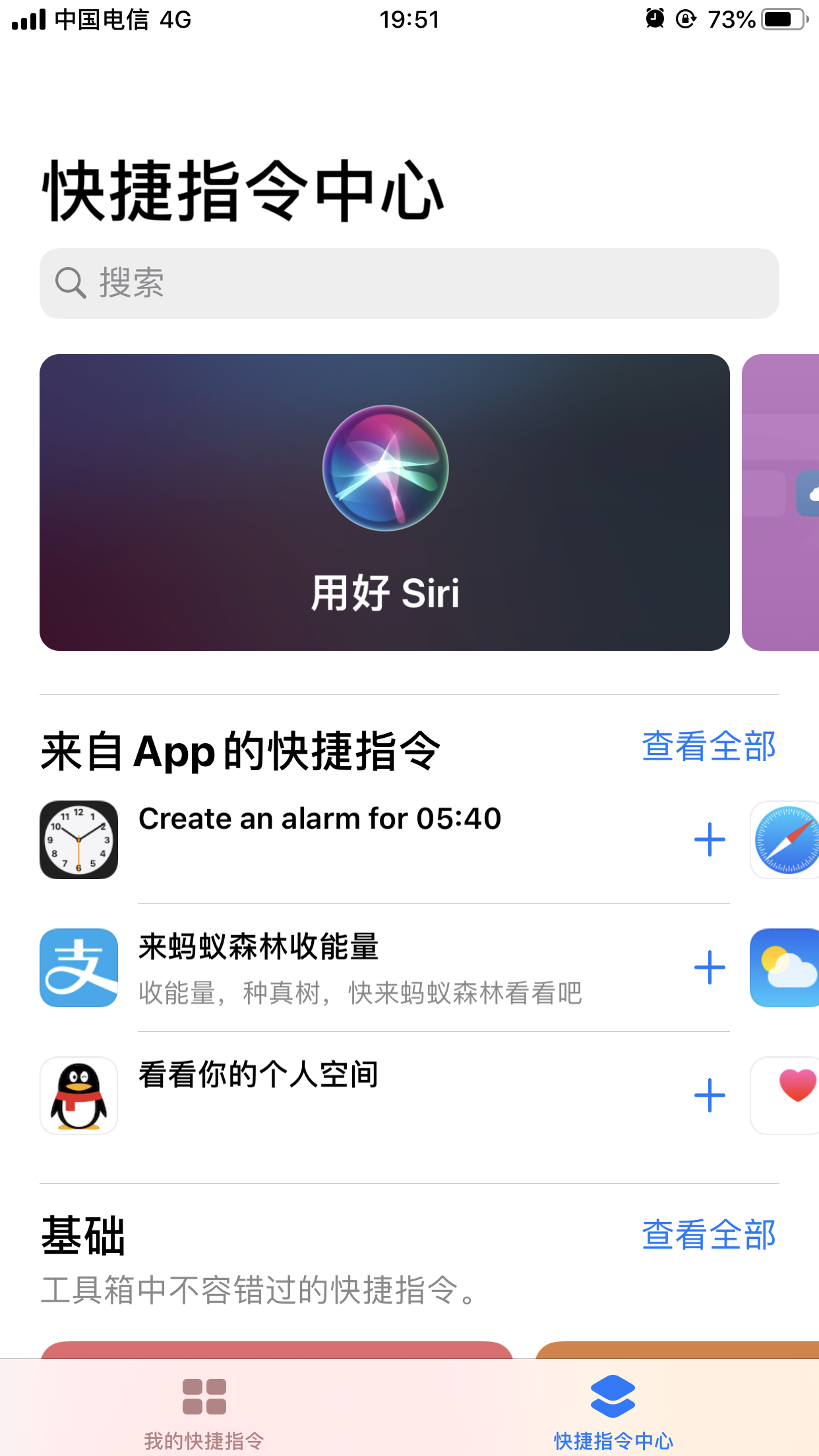Open Create an alarm for 05:40 row
Image resolution: width=819 pixels, height=1456 pixels.
(x=320, y=820)
